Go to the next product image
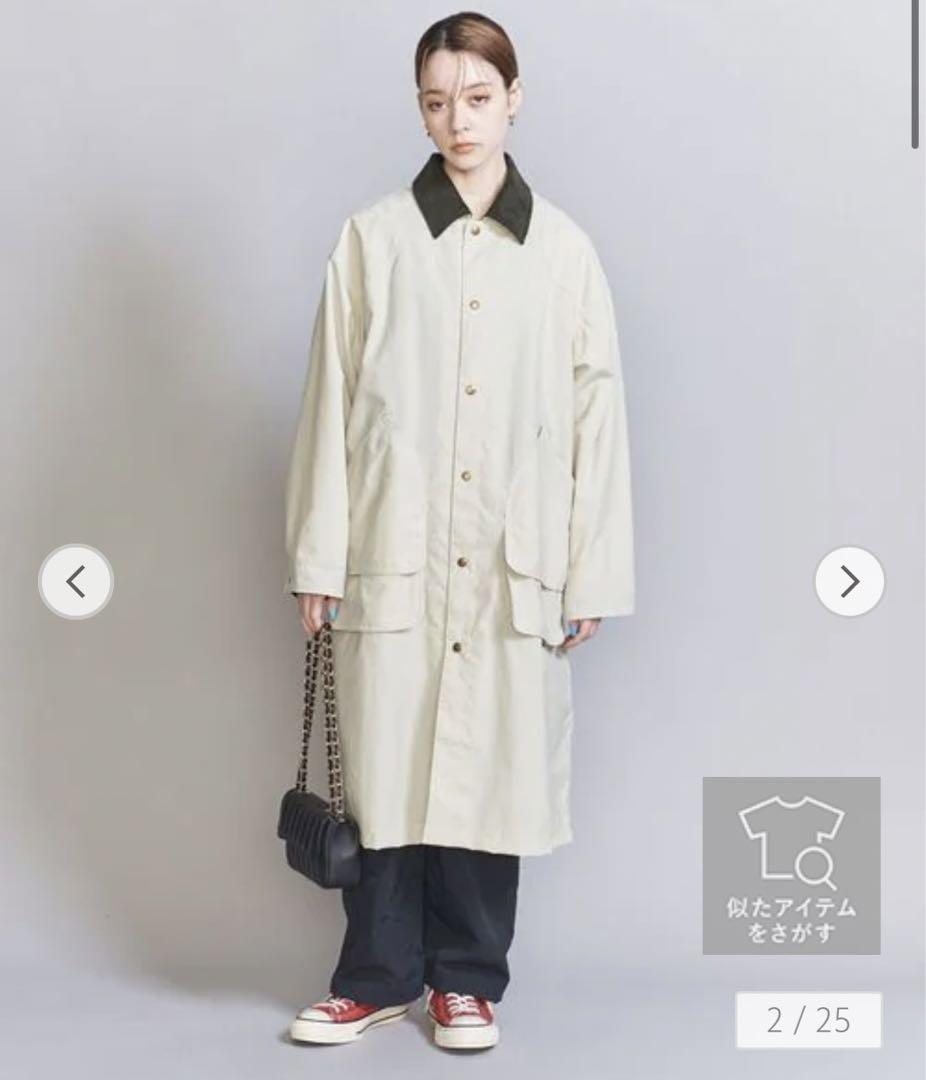 [849, 581]
